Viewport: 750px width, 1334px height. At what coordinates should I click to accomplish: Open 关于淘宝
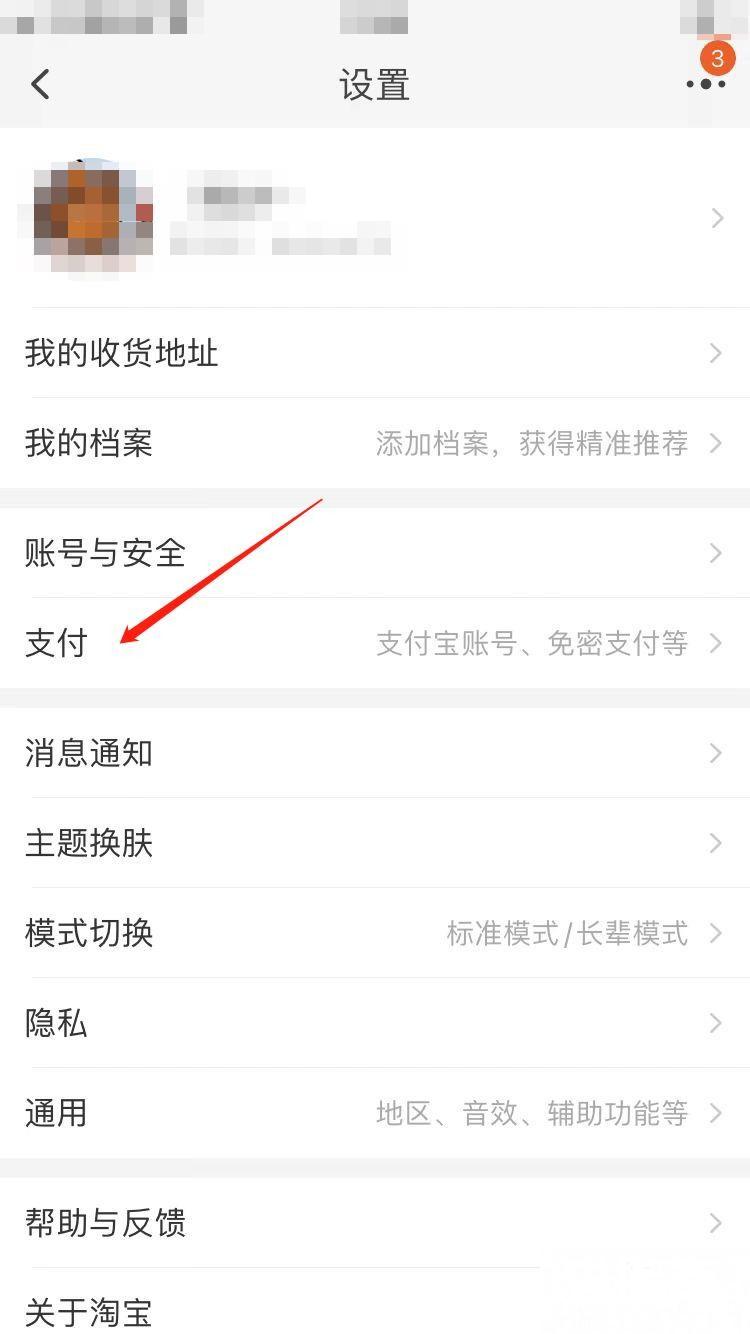375,1310
